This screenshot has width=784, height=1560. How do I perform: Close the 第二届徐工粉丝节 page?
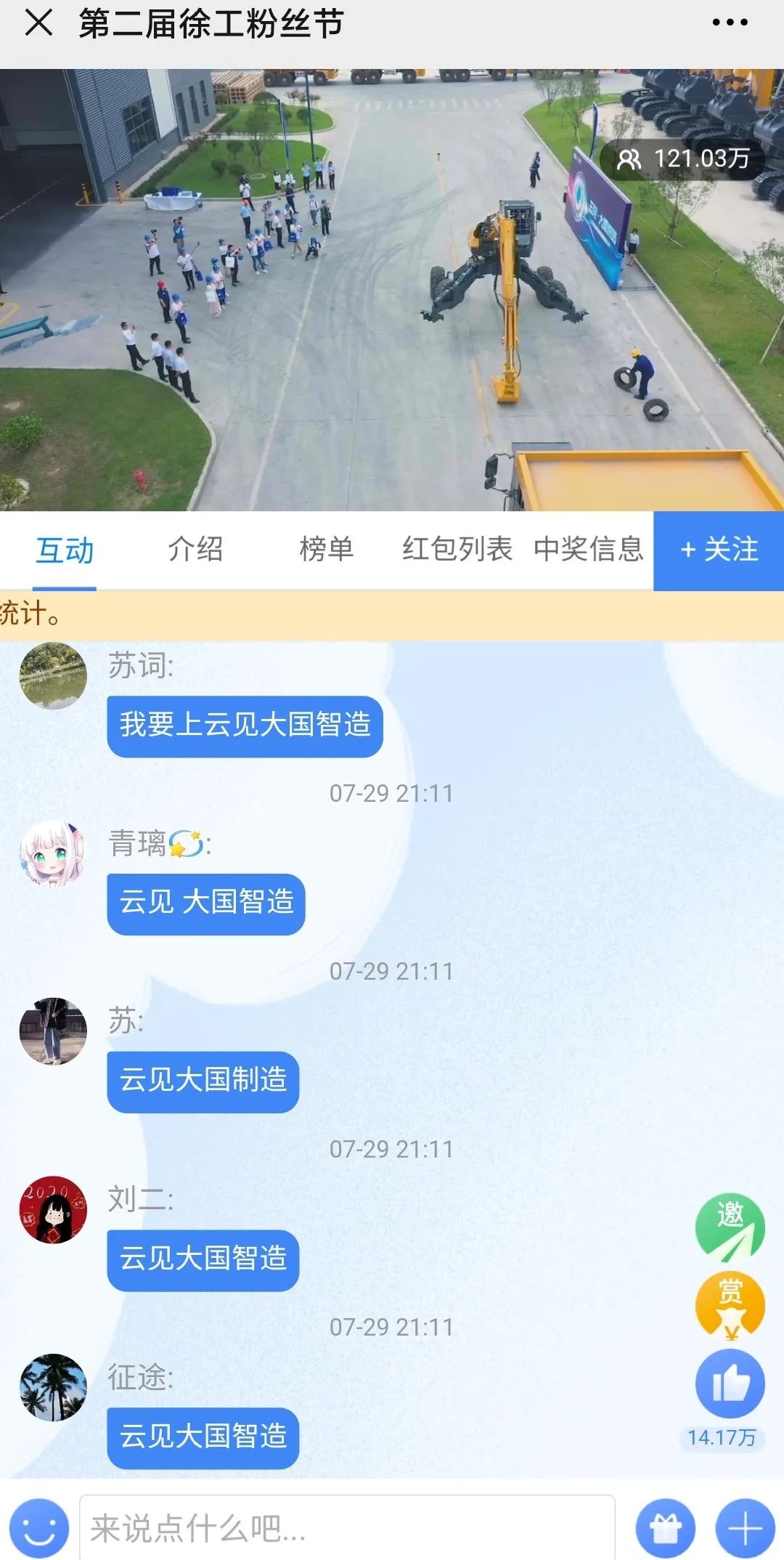click(38, 23)
